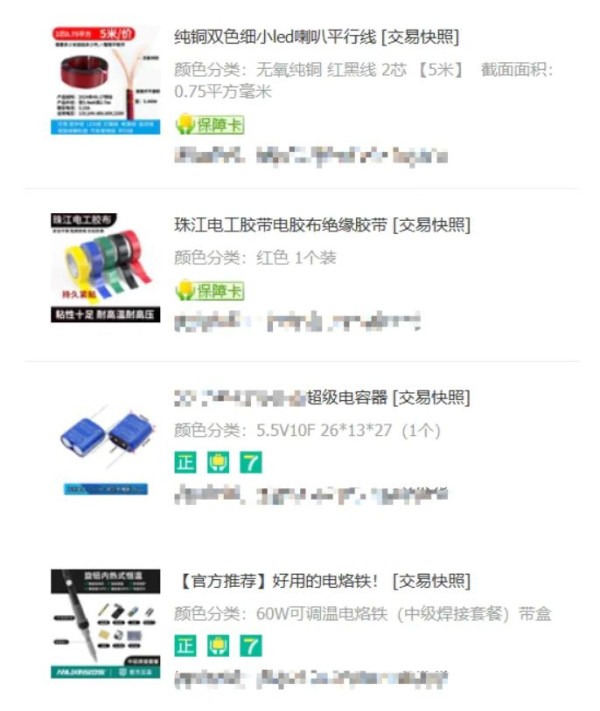Image resolution: width=600 pixels, height=711 pixels.
Task: Tap the blue supercapacitor product image
Action: [105, 440]
